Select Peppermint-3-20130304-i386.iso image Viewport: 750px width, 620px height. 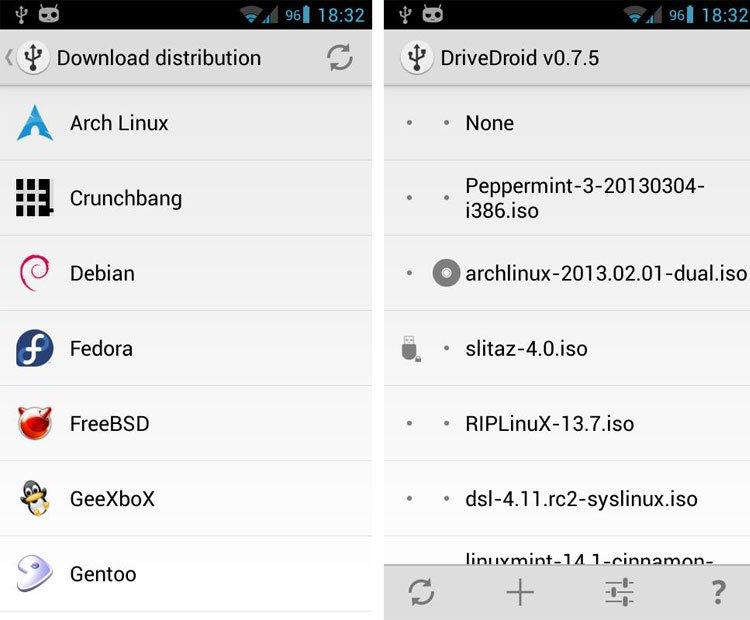coord(585,198)
